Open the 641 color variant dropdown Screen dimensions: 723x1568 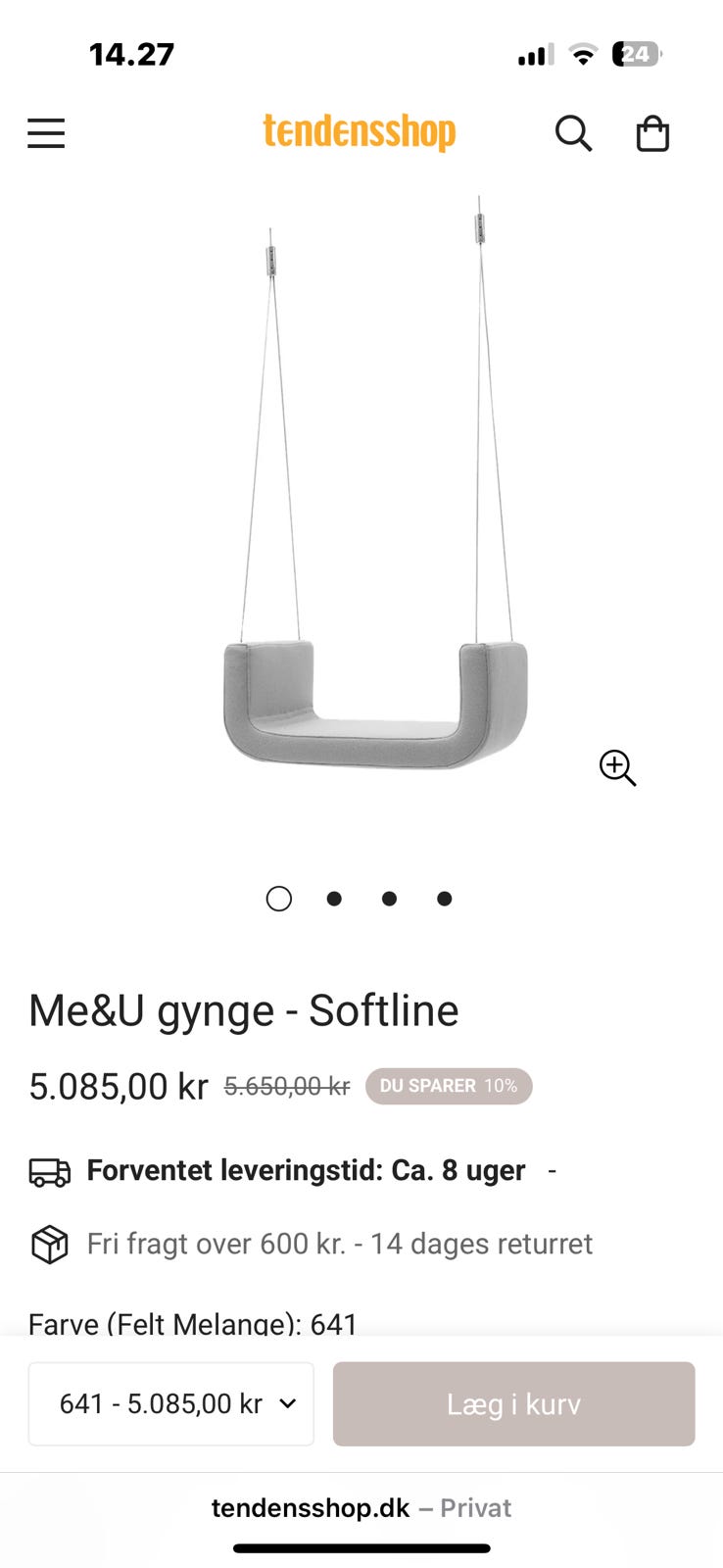tap(170, 1403)
